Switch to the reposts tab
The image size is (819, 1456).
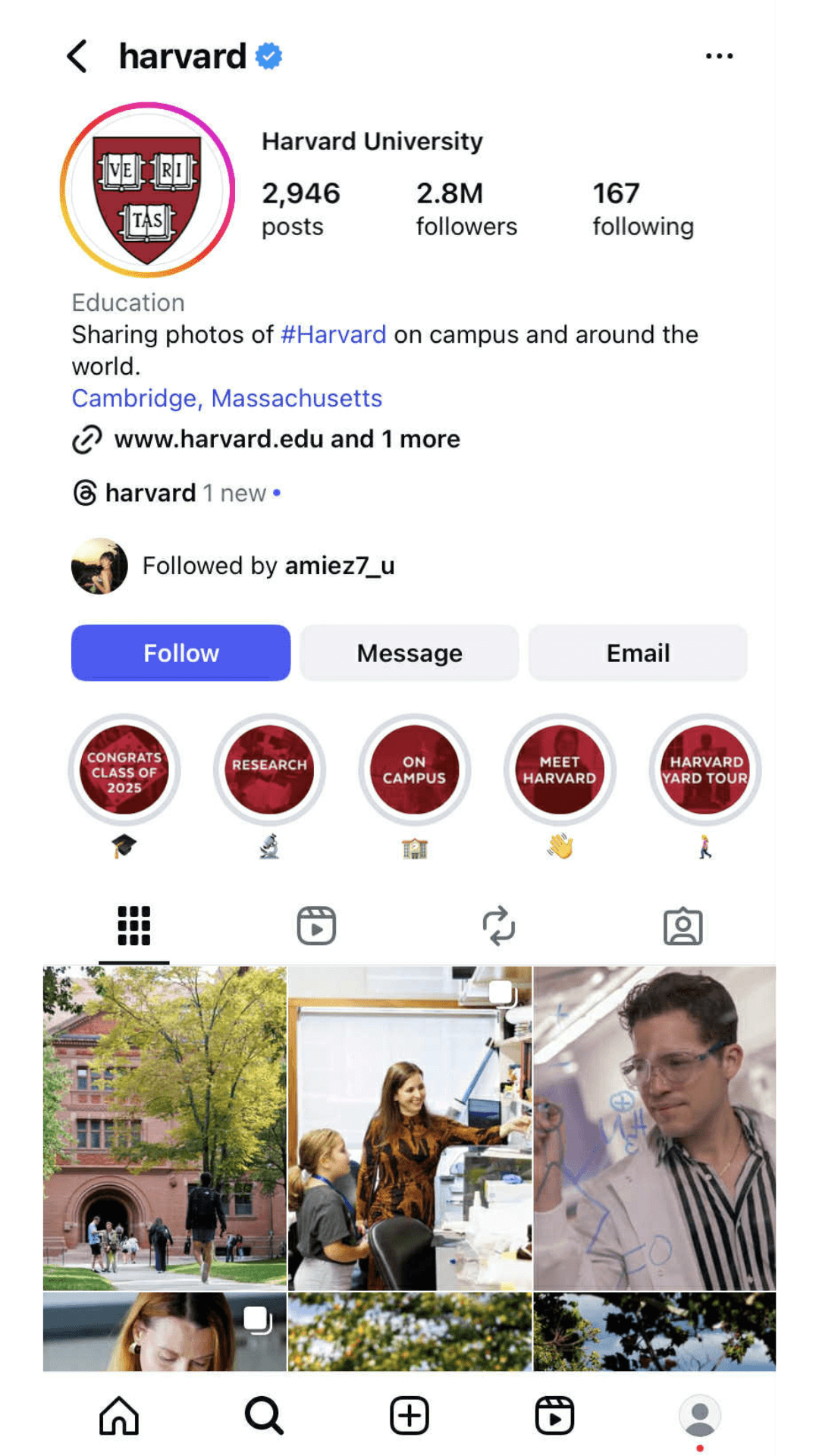pyautogui.click(x=499, y=926)
